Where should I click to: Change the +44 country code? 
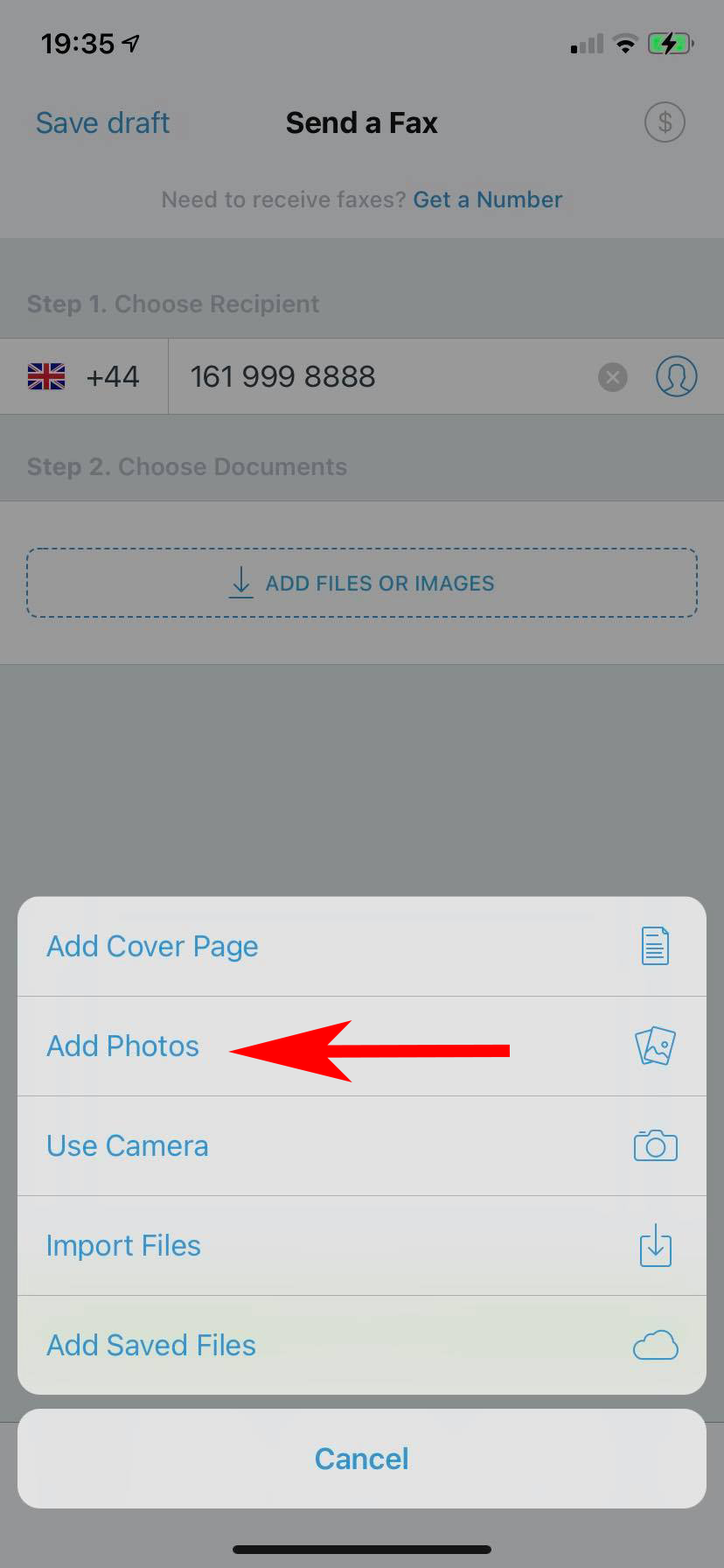(x=84, y=377)
